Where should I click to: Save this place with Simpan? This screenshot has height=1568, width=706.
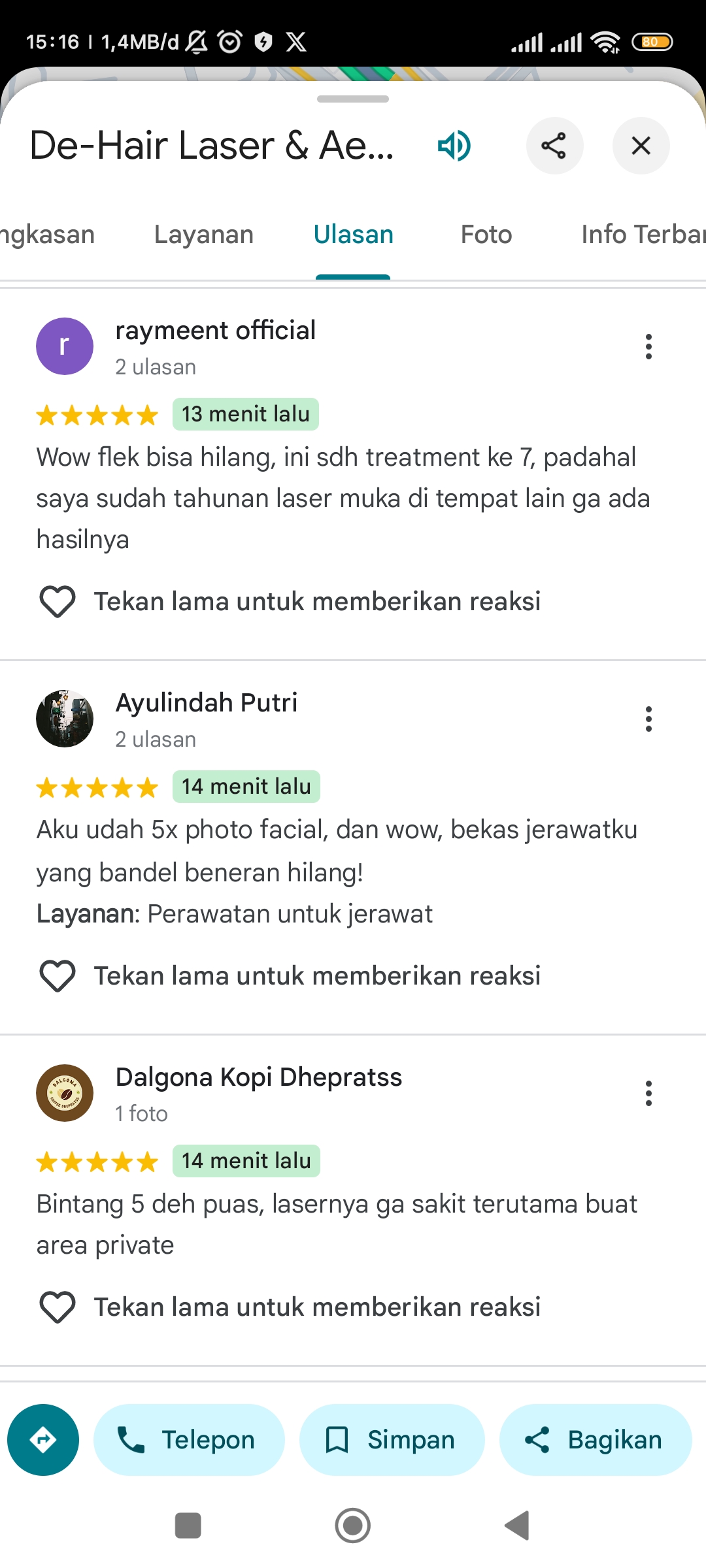(392, 1440)
